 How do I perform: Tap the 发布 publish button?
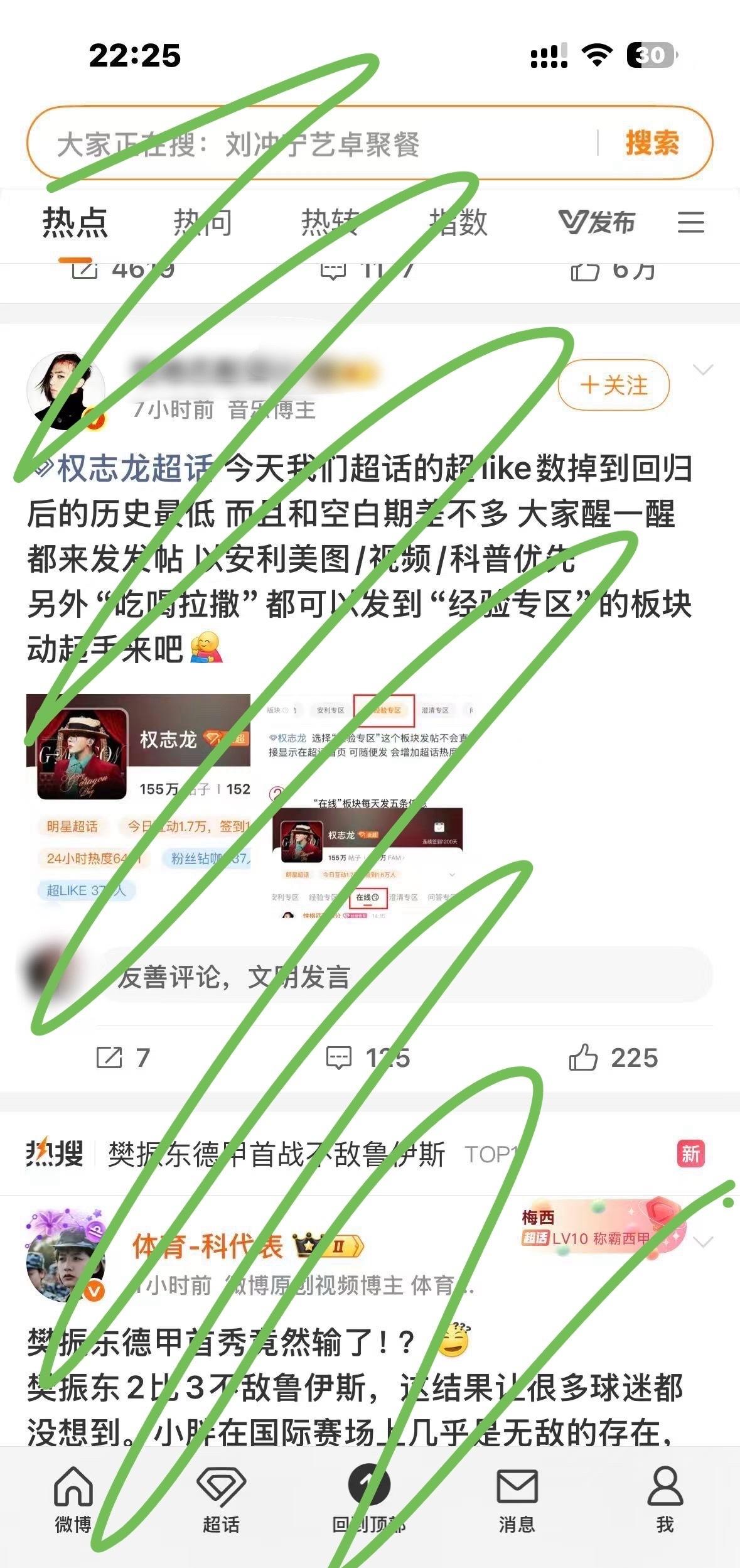pos(597,223)
